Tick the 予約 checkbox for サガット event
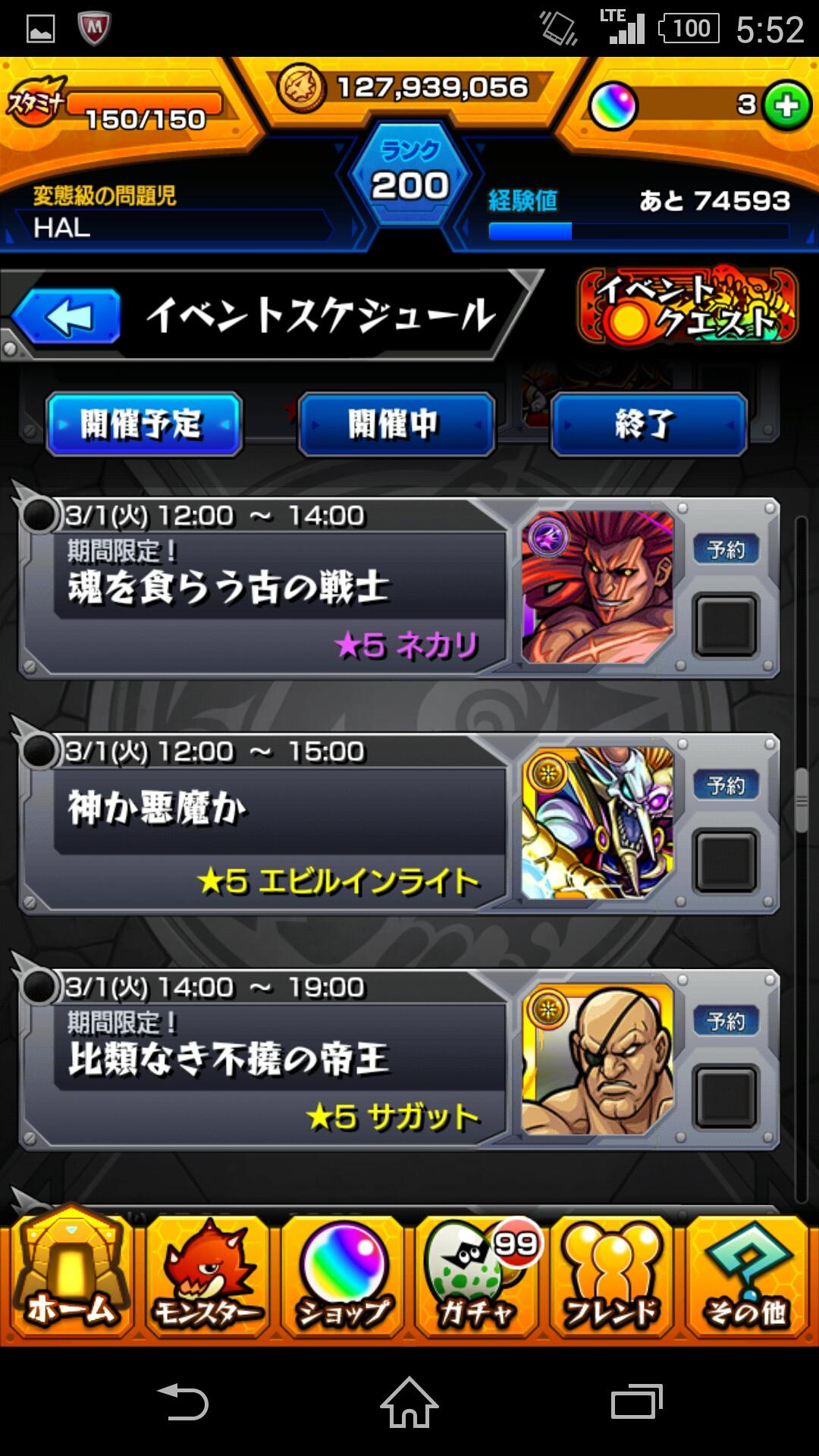 pos(726,1097)
